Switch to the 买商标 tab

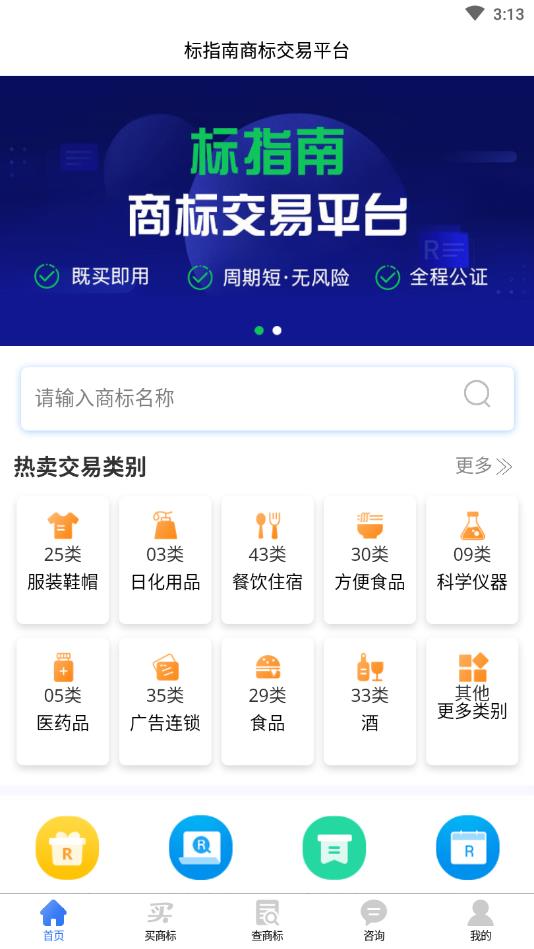coord(160,921)
